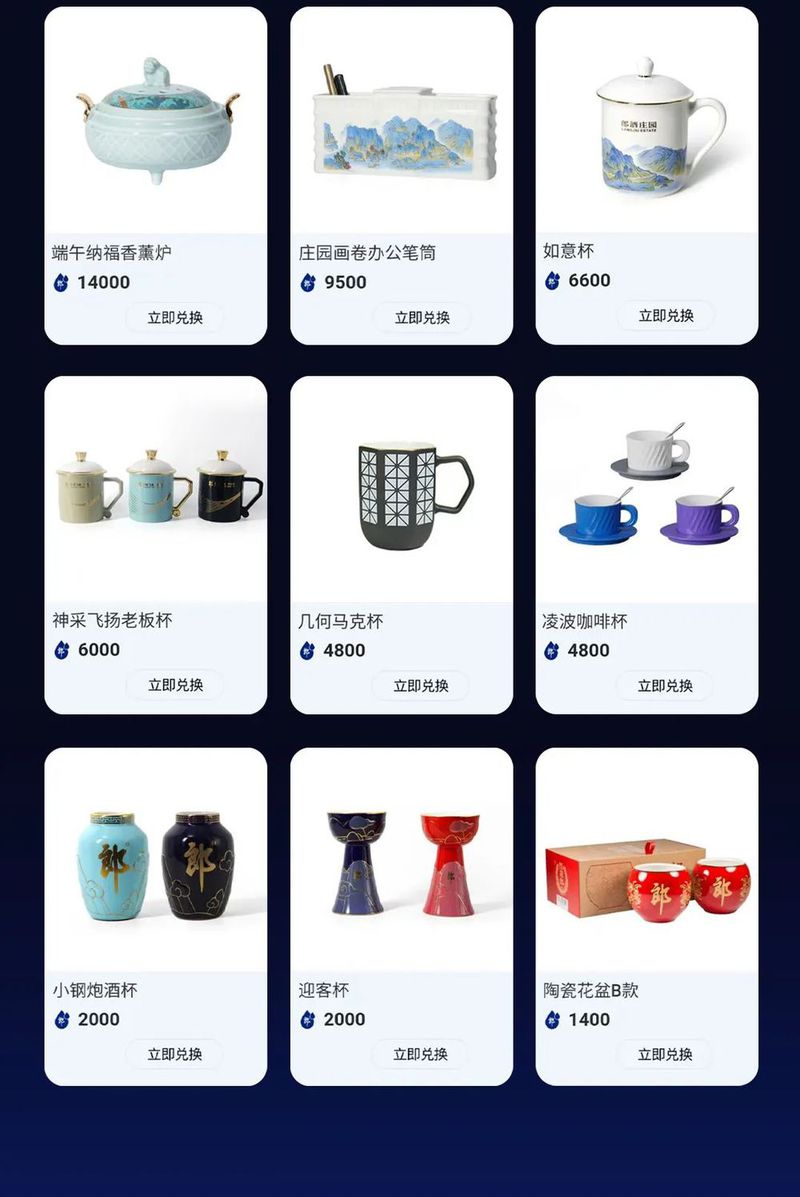Redeem the 迎客杯 via its 立即兑换 button
Viewport: 800px width, 1197px height.
pyautogui.click(x=421, y=1054)
